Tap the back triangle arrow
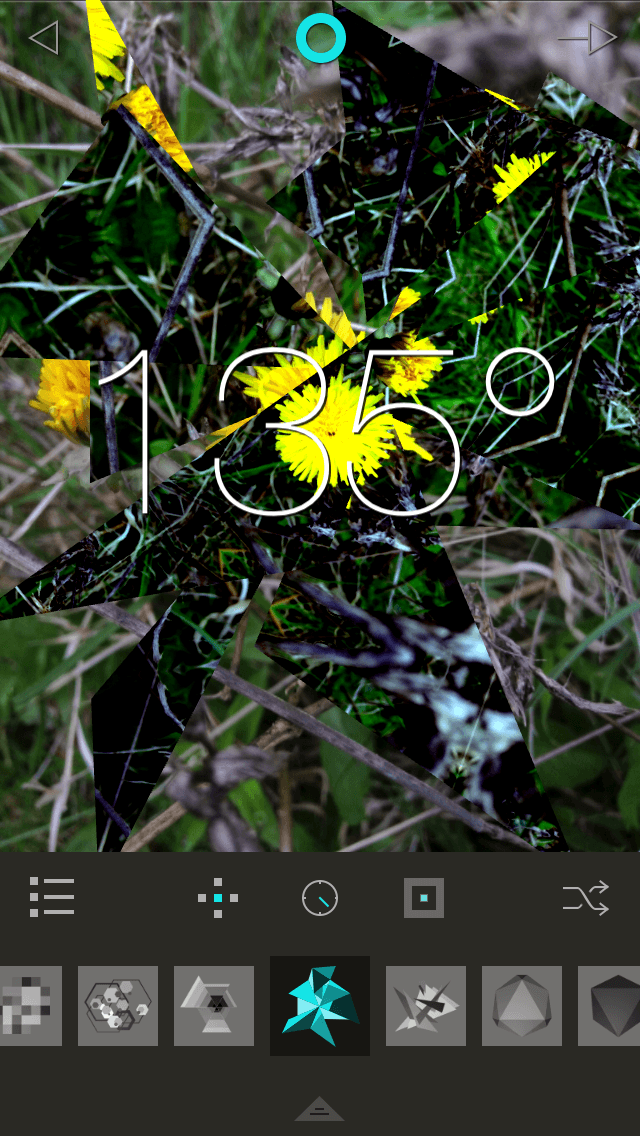Viewport: 640px width, 1136px height. (x=43, y=38)
